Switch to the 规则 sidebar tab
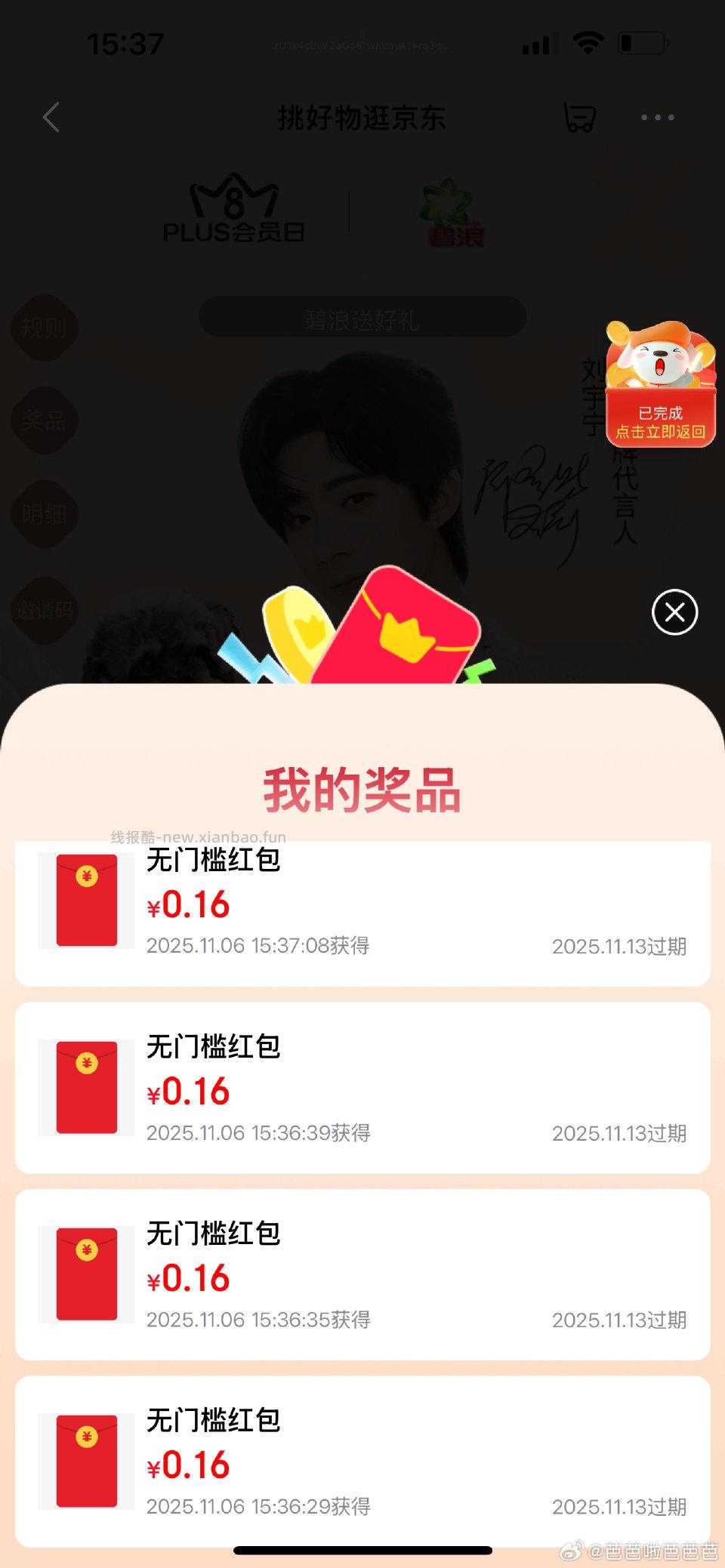 point(44,328)
